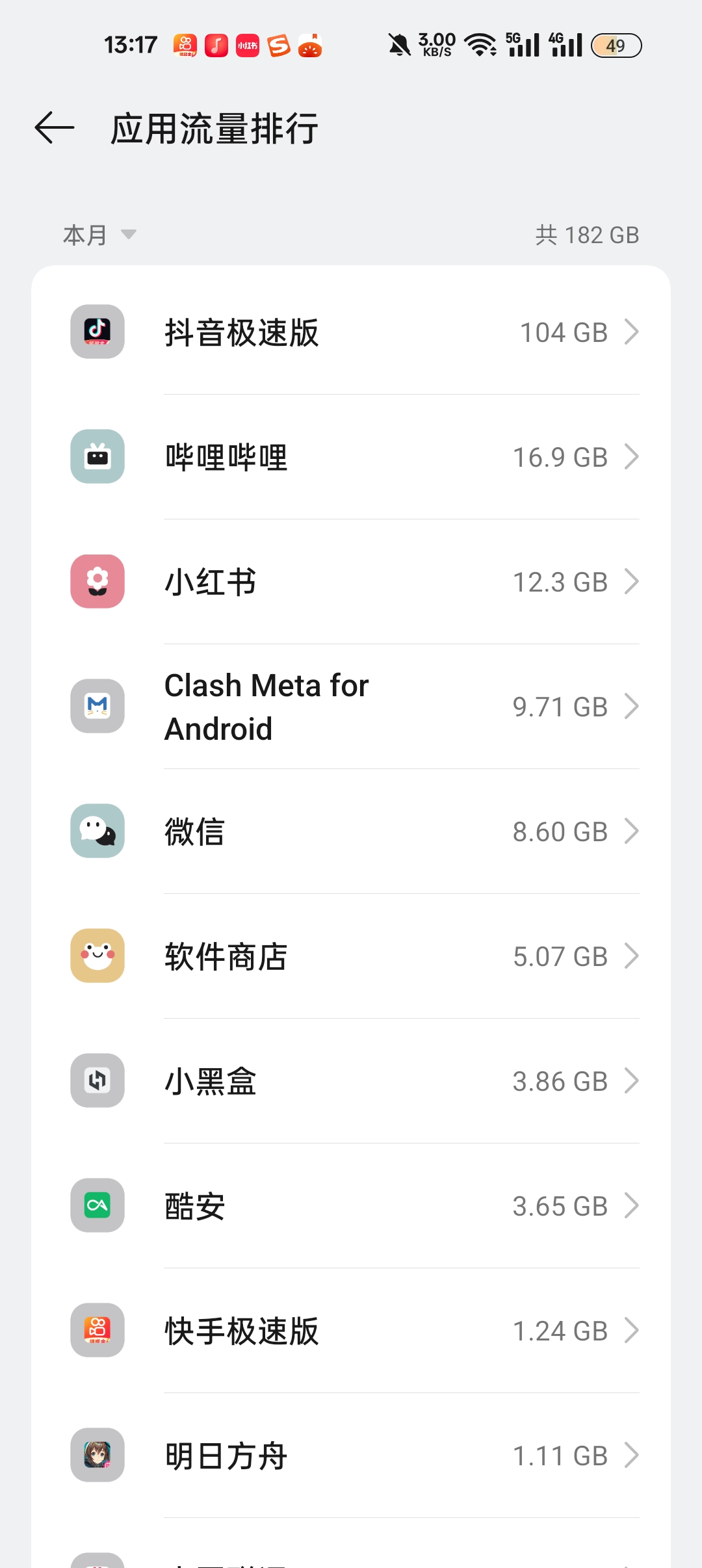View 小黑盒 traffic details
Image resolution: width=702 pixels, height=1568 pixels.
pos(351,1081)
